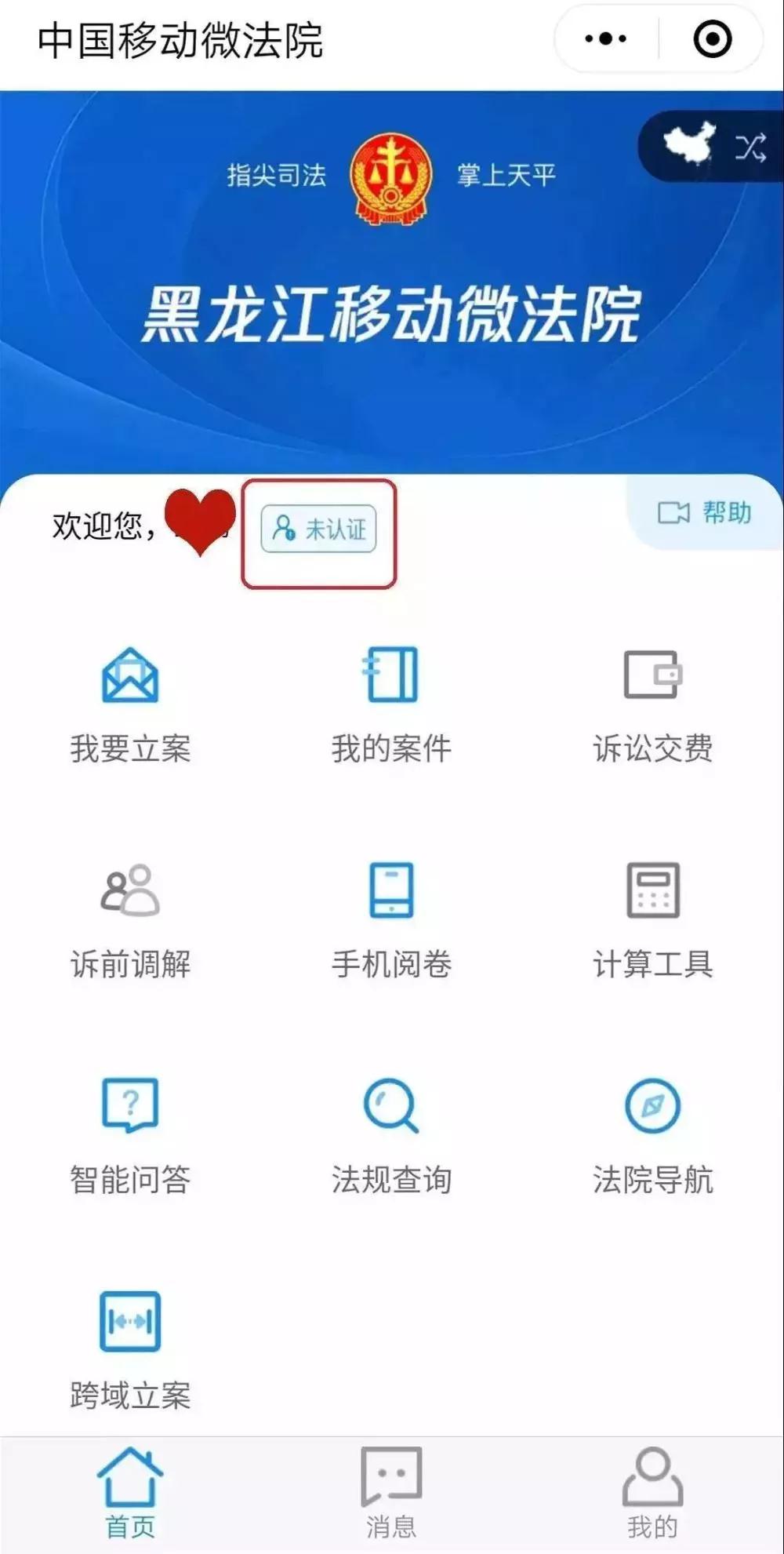Open 我要立案 to file a case

(130, 704)
